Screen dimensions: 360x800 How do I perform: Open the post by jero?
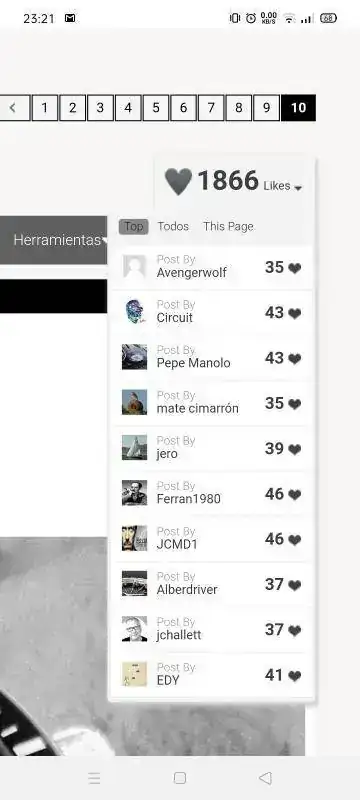212,448
